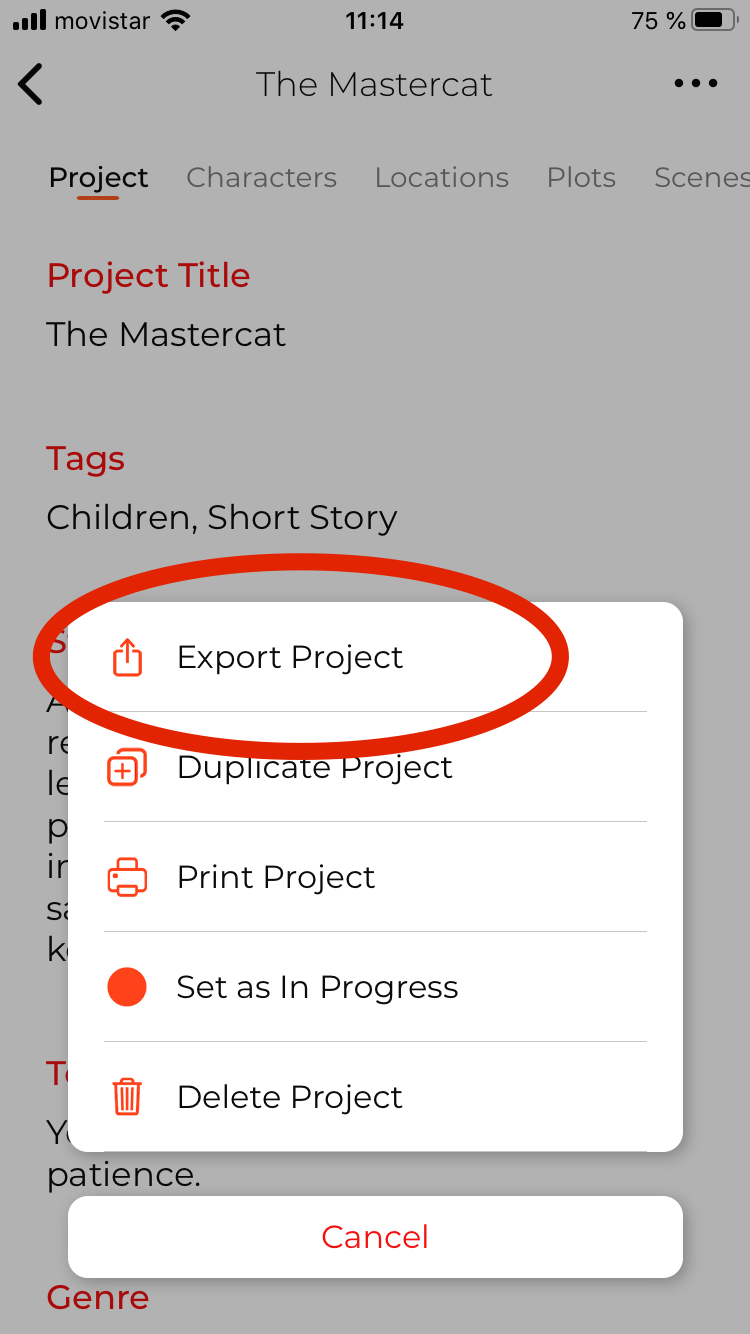Open the Scenes tab
The height and width of the screenshot is (1334, 750).
click(702, 177)
